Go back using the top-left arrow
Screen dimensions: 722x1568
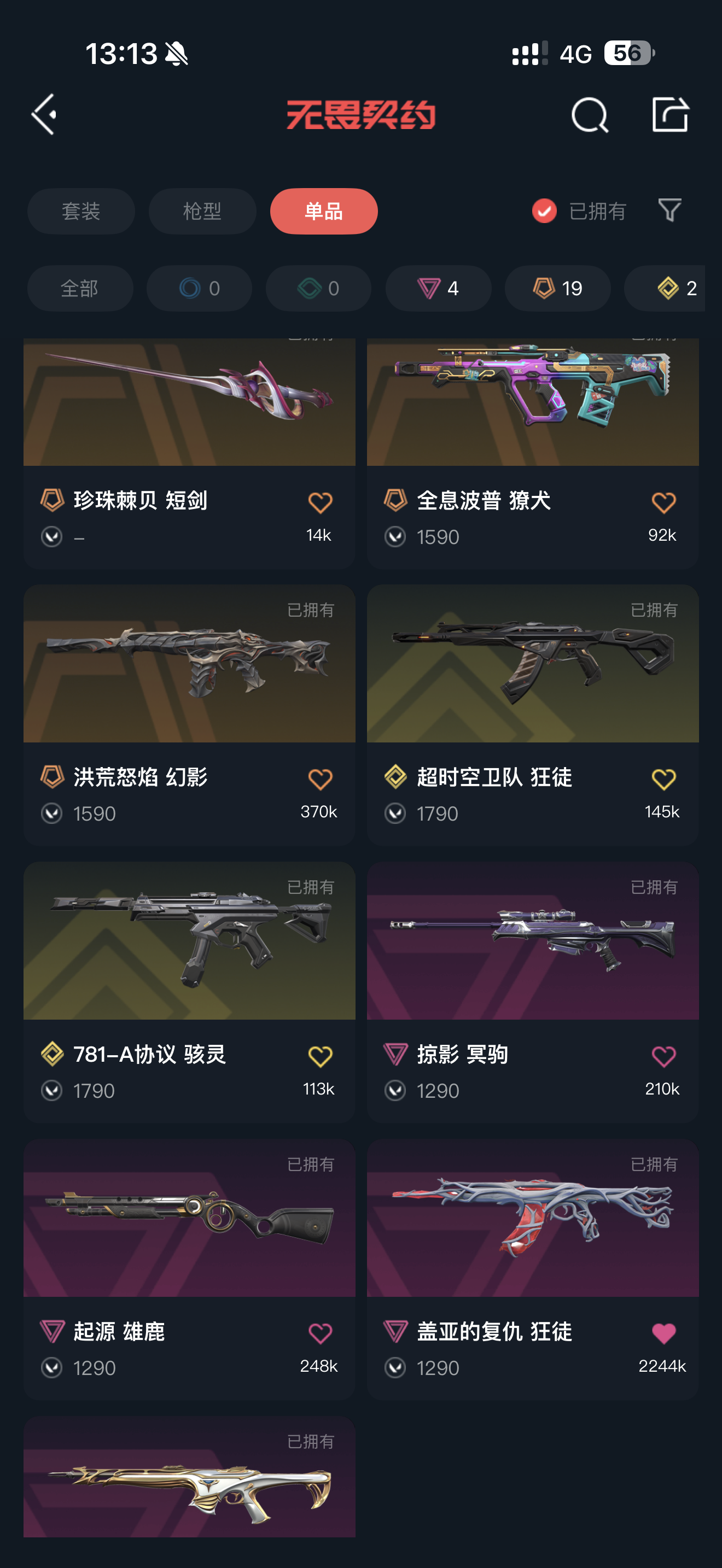point(44,114)
